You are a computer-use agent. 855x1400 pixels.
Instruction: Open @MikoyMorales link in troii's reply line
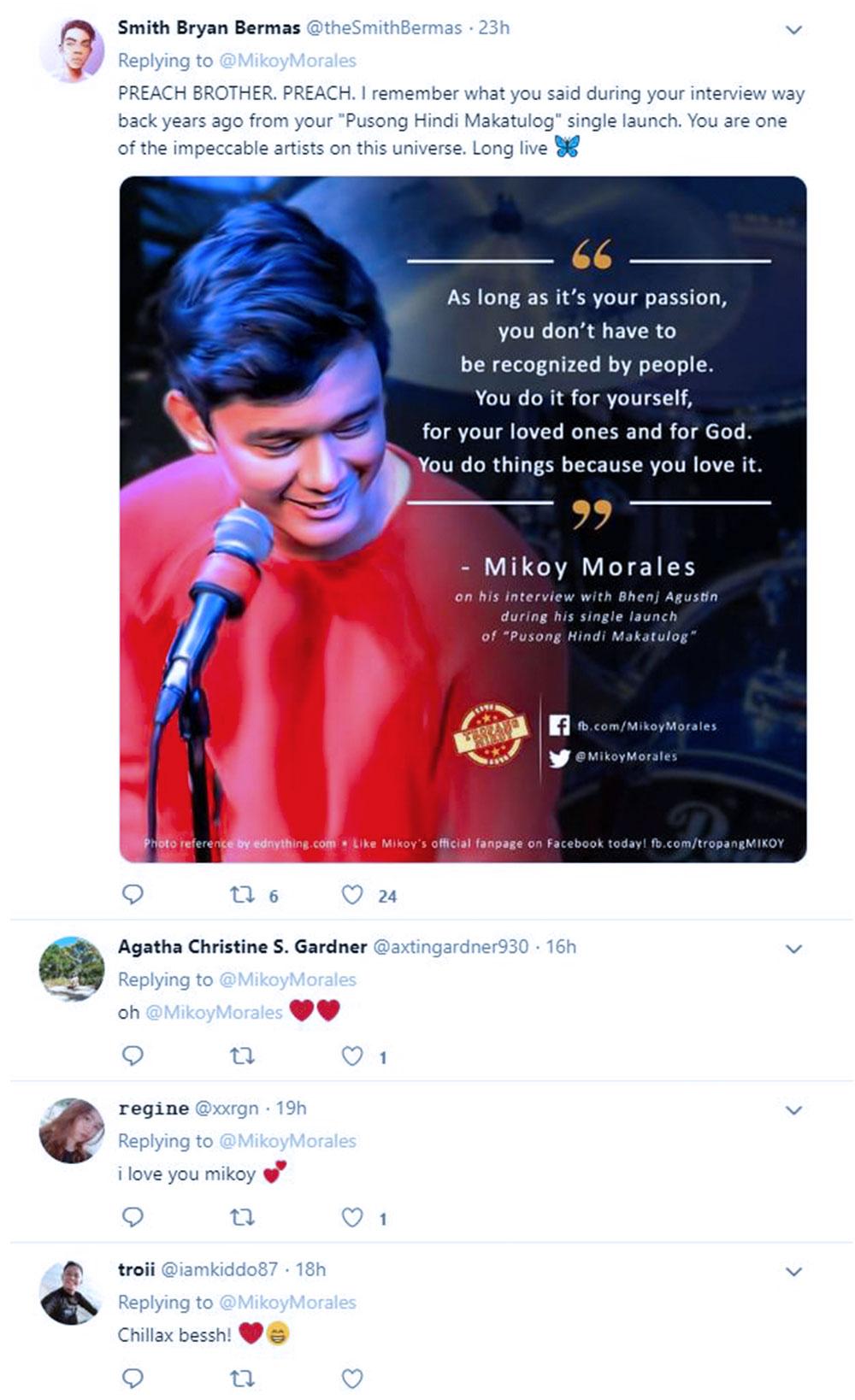[287, 1302]
